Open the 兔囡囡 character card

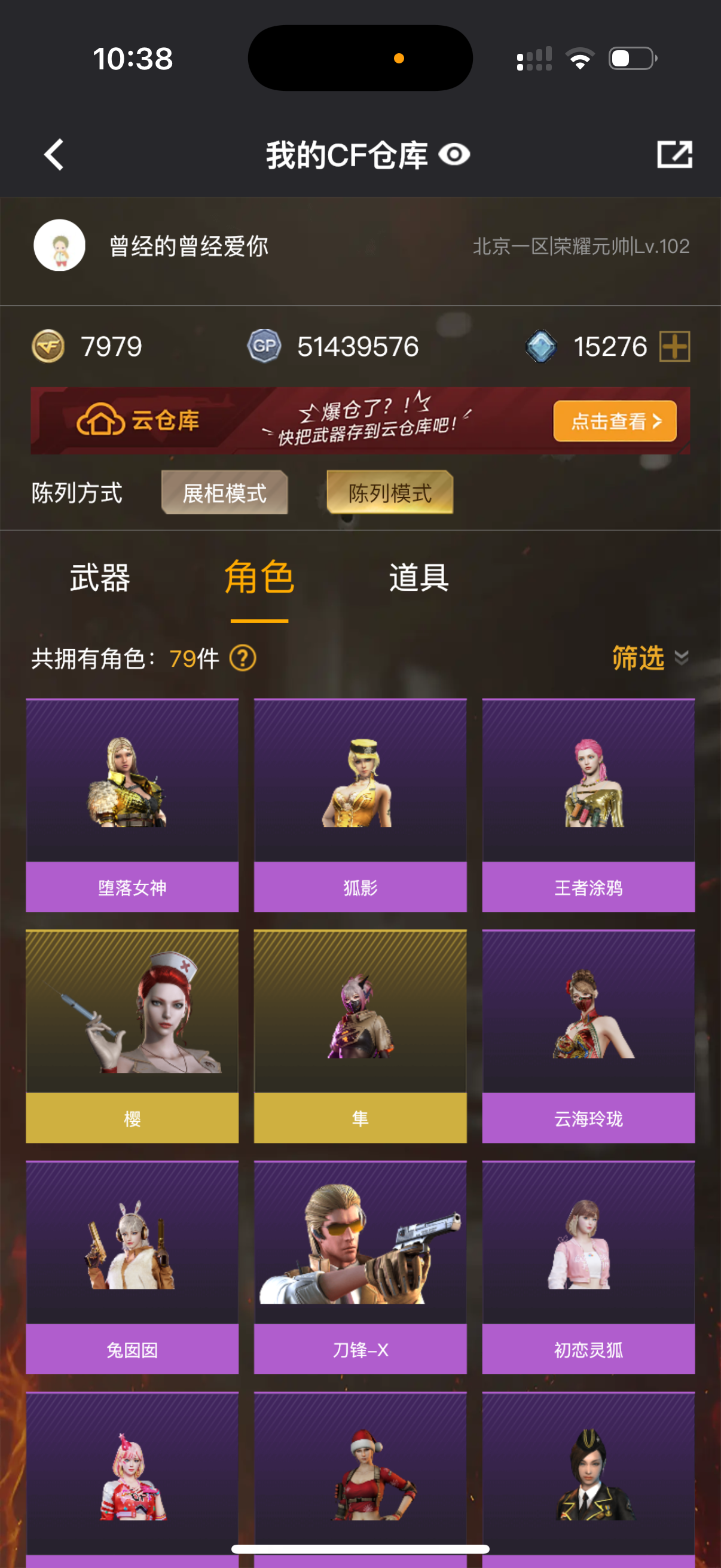pyautogui.click(x=132, y=1267)
